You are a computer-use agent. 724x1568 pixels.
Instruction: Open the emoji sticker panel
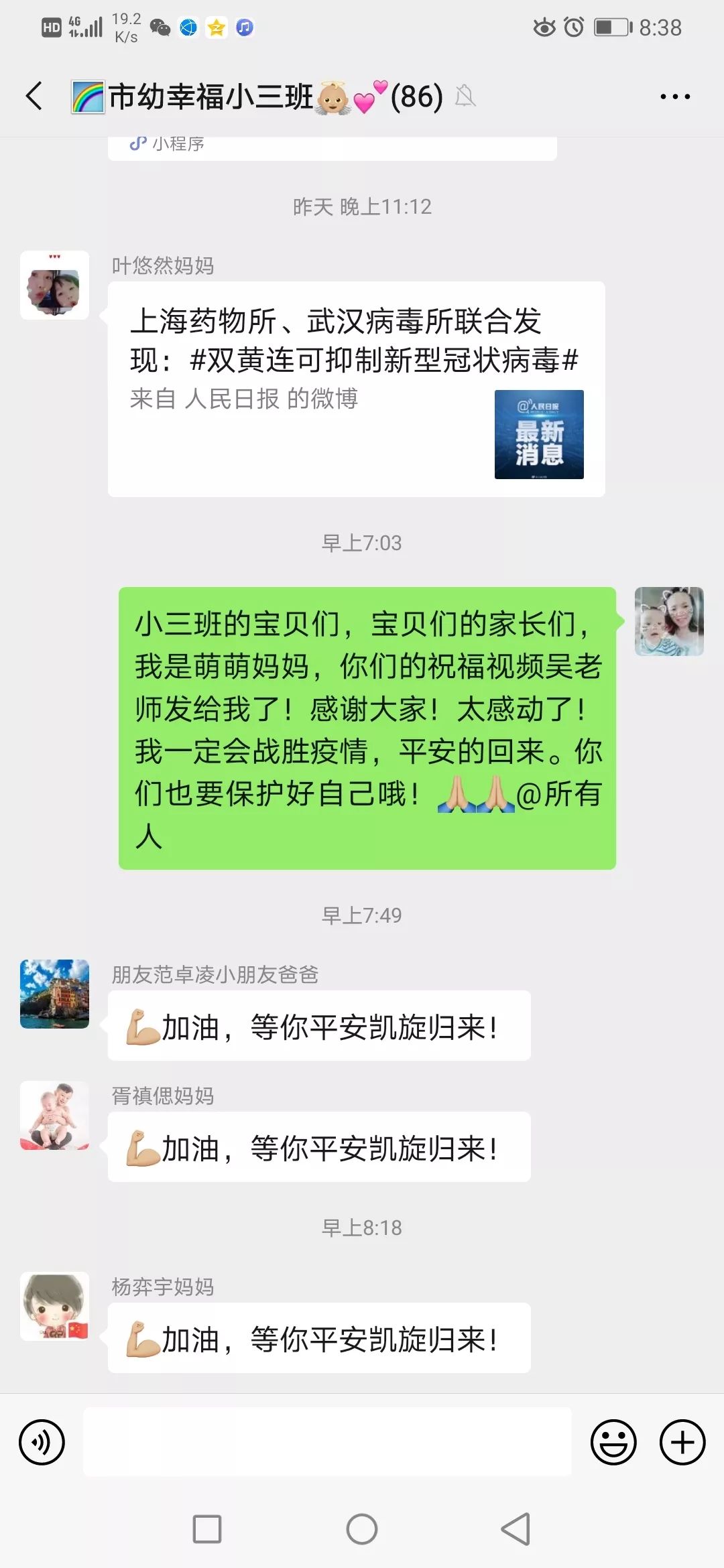tap(613, 1442)
